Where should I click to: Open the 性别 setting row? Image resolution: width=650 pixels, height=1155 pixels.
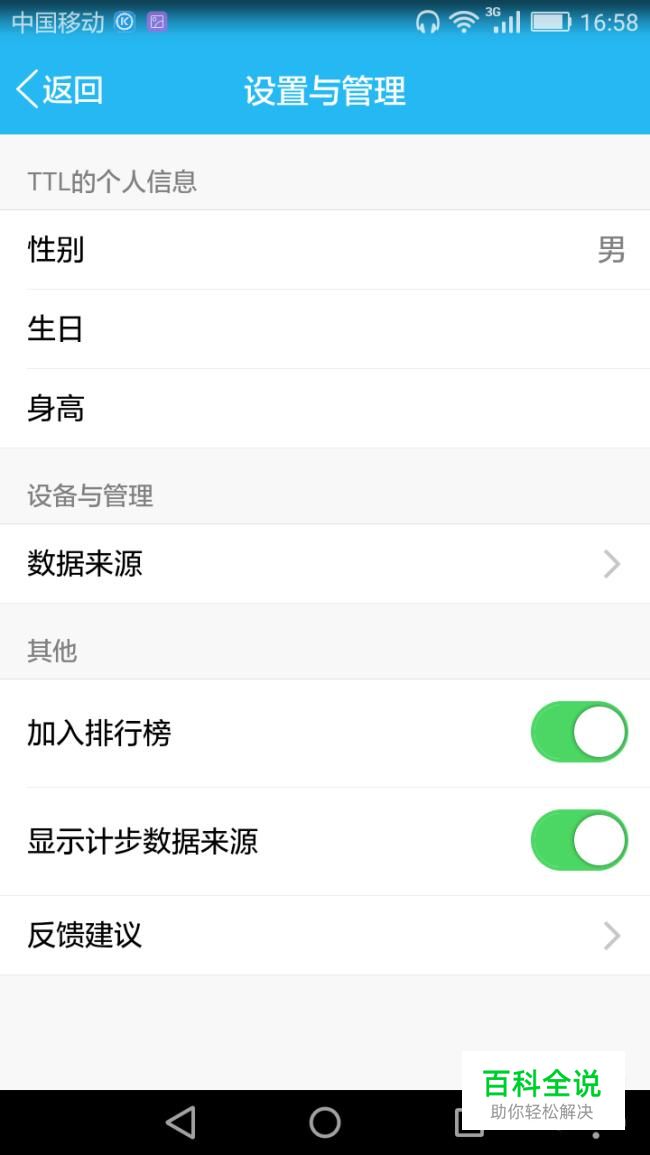(325, 250)
